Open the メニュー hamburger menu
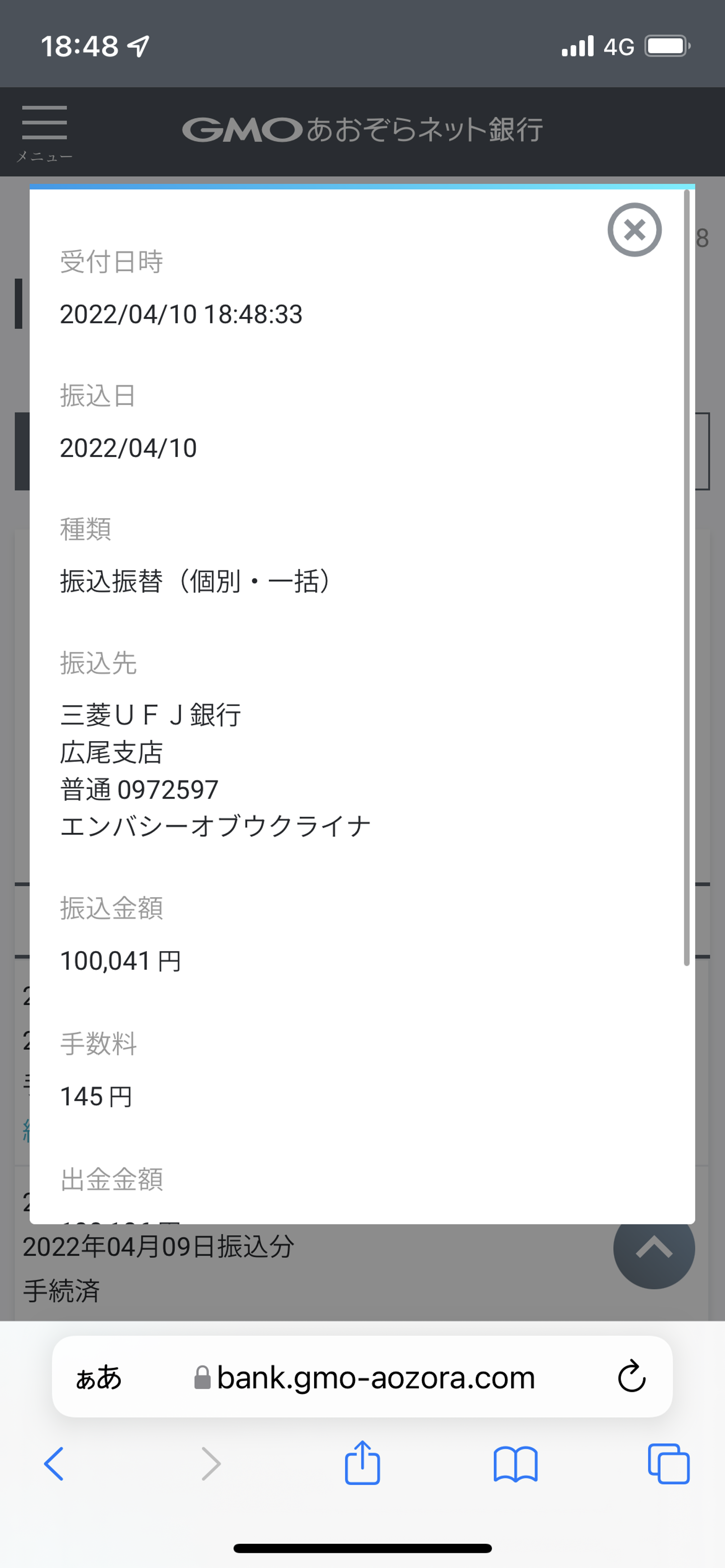Viewport: 725px width, 1568px height. [44, 131]
